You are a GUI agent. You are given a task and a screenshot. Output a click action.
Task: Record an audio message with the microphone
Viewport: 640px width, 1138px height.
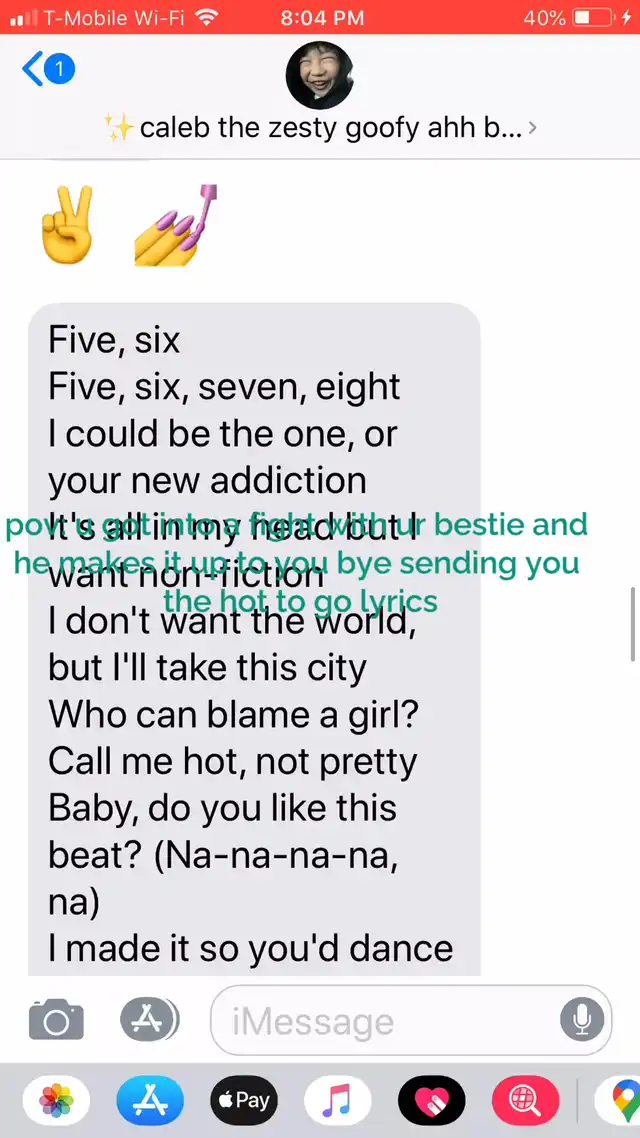click(x=582, y=1020)
